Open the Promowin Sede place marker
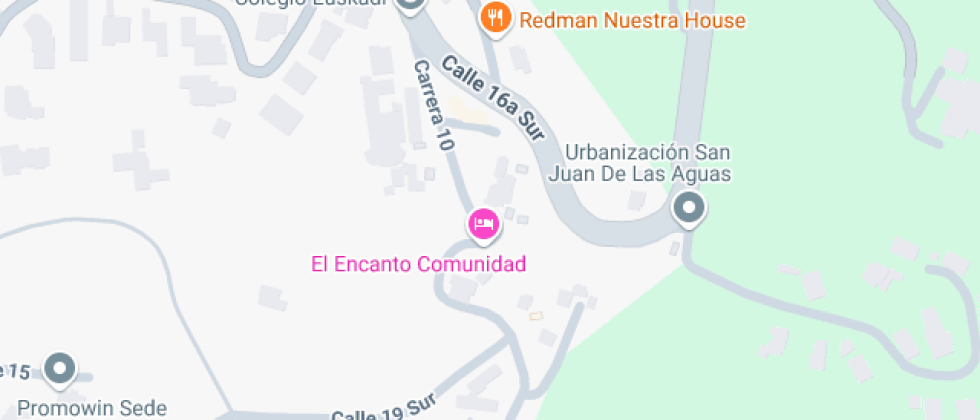Viewport: 980px width, 420px height. [x=60, y=369]
